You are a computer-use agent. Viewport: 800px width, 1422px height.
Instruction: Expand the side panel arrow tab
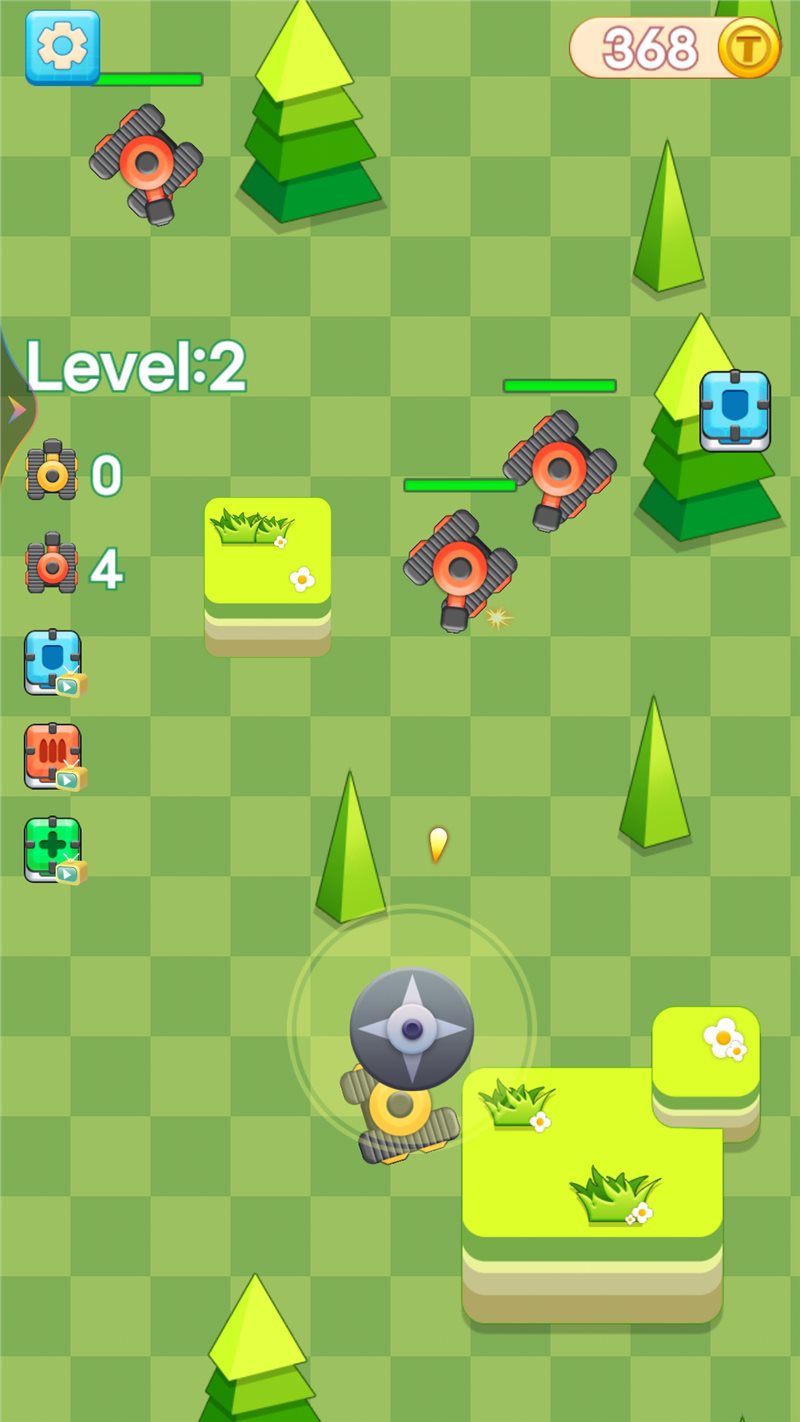click(x=14, y=409)
